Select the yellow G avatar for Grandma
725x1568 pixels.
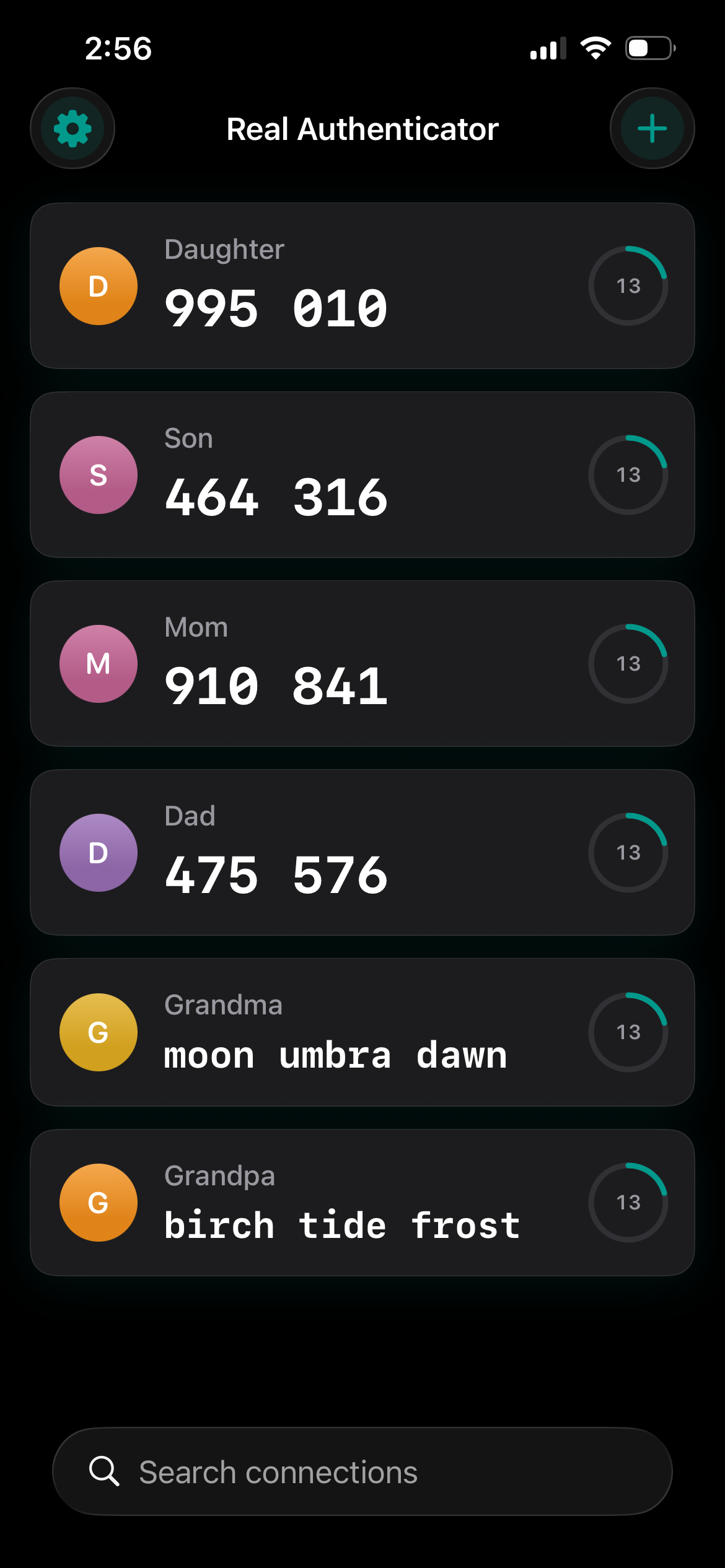(x=97, y=1031)
